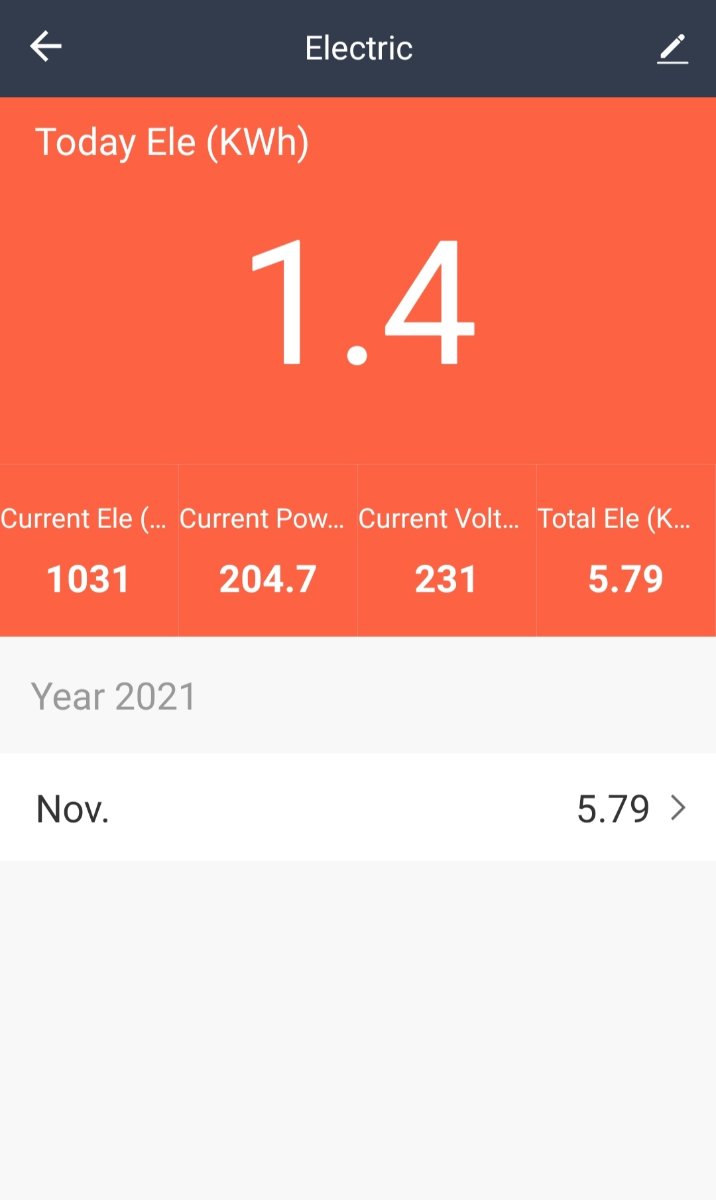Tap the edit pencil icon

click(x=672, y=48)
